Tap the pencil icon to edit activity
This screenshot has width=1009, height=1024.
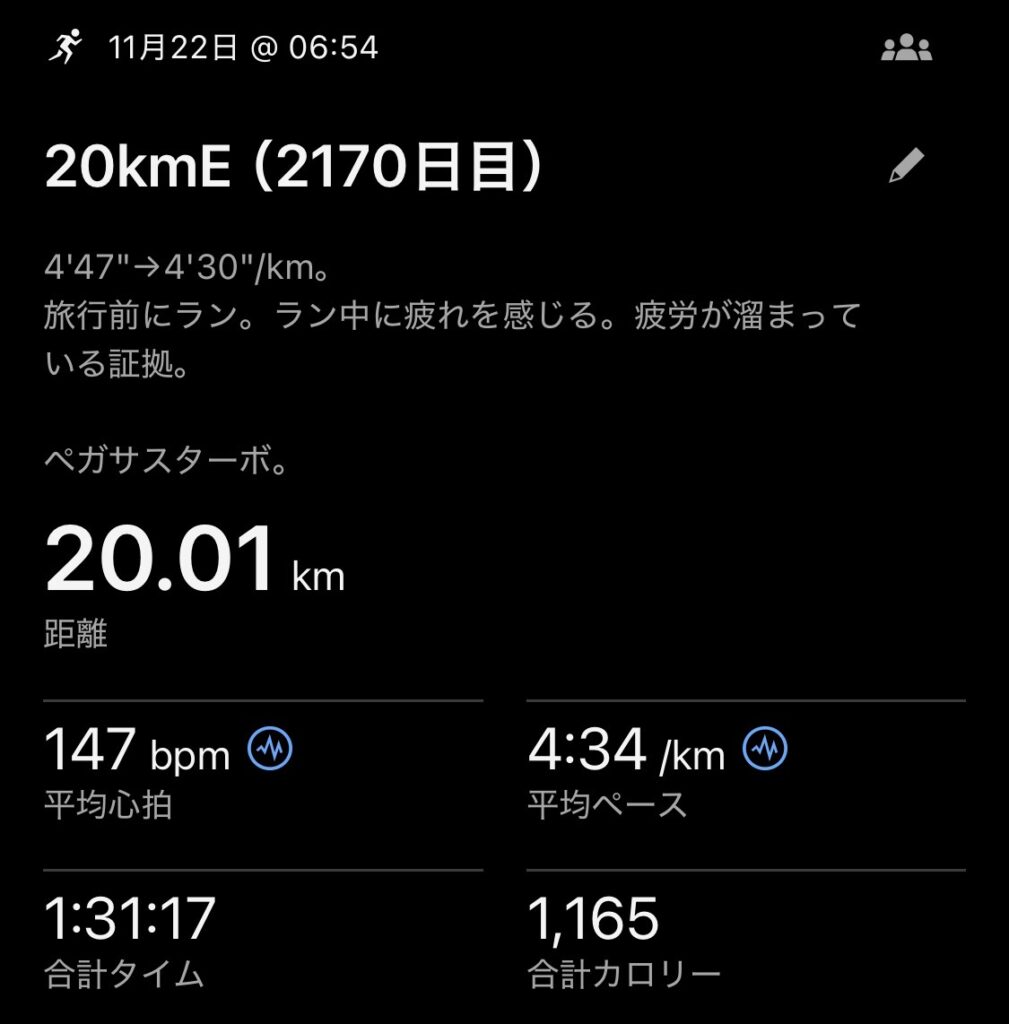pyautogui.click(x=907, y=166)
